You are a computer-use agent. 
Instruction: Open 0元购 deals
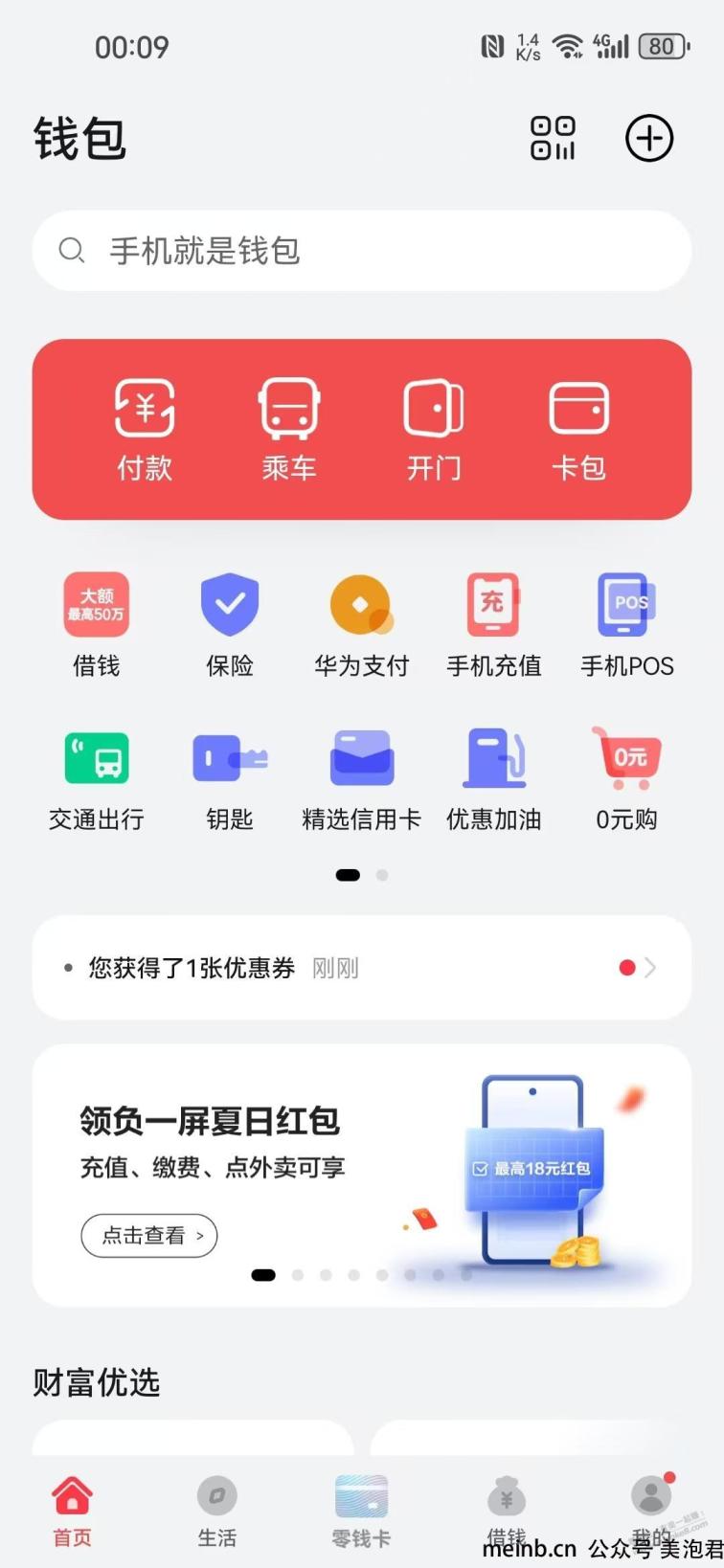coord(627,779)
